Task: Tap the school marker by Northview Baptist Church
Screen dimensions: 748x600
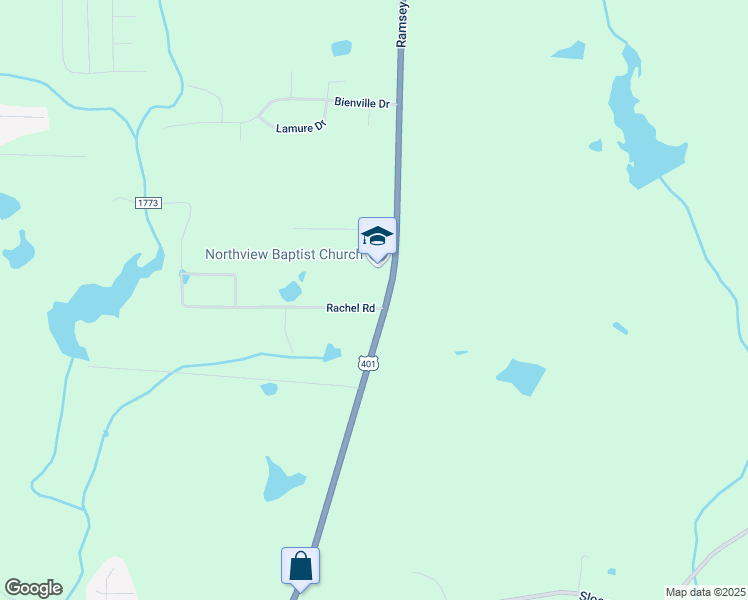Action: [x=377, y=237]
